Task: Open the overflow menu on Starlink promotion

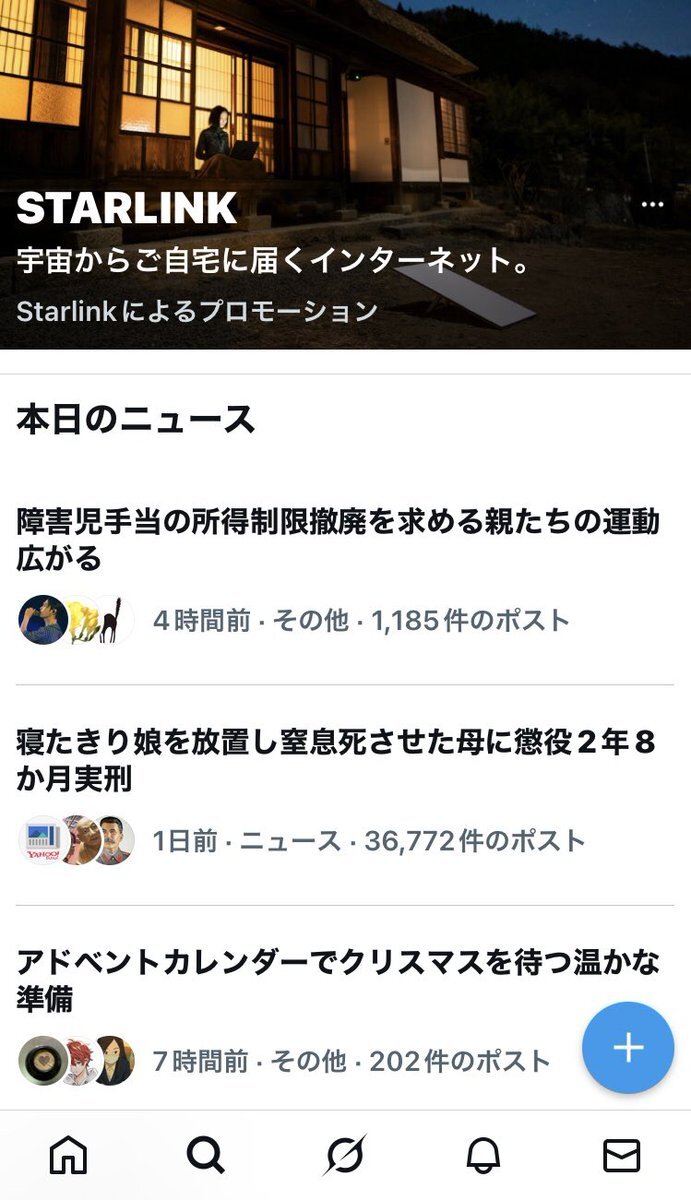Action: (652, 205)
